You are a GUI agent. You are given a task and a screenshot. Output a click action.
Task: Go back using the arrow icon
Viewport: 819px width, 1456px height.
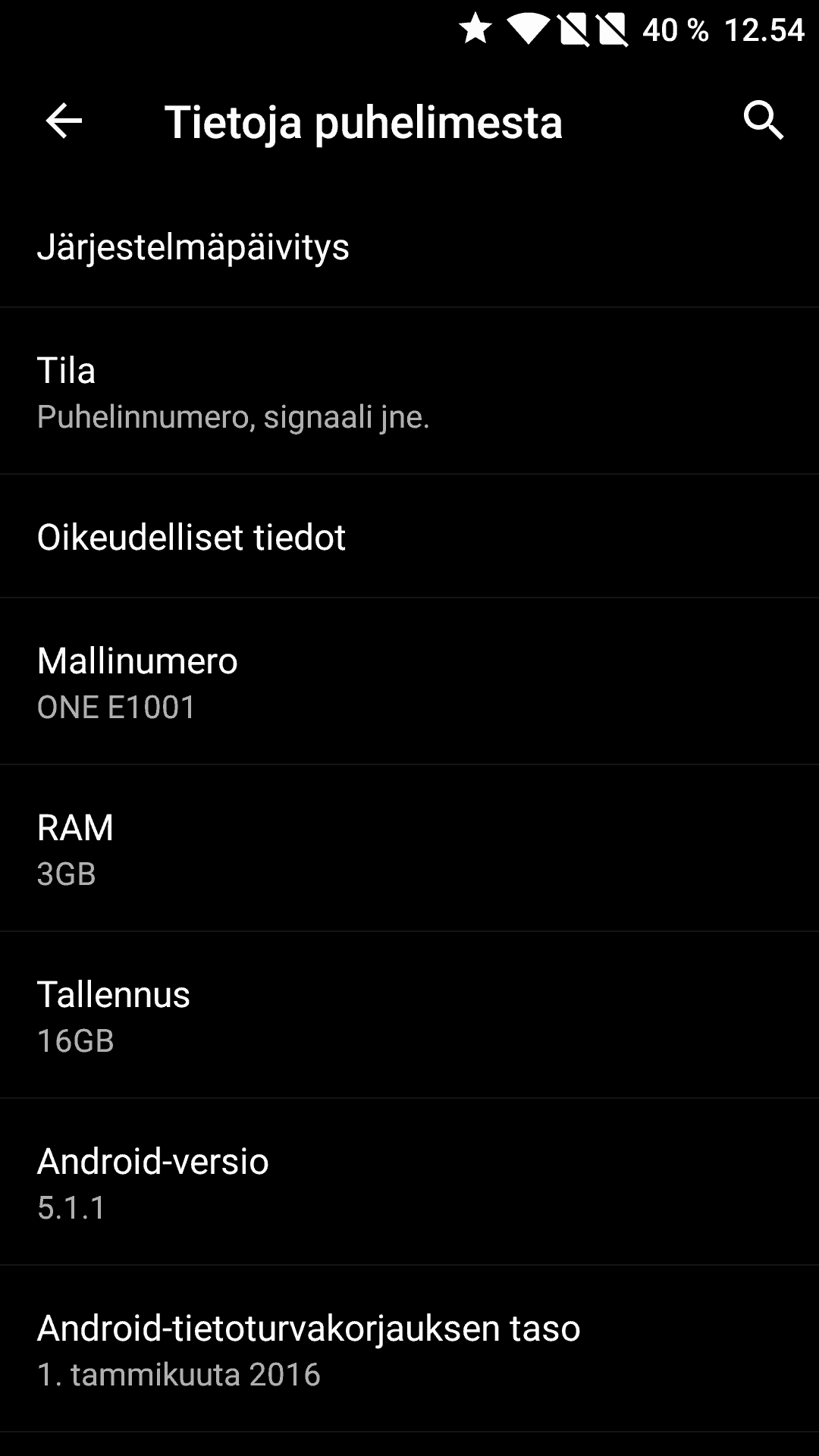tap(64, 121)
